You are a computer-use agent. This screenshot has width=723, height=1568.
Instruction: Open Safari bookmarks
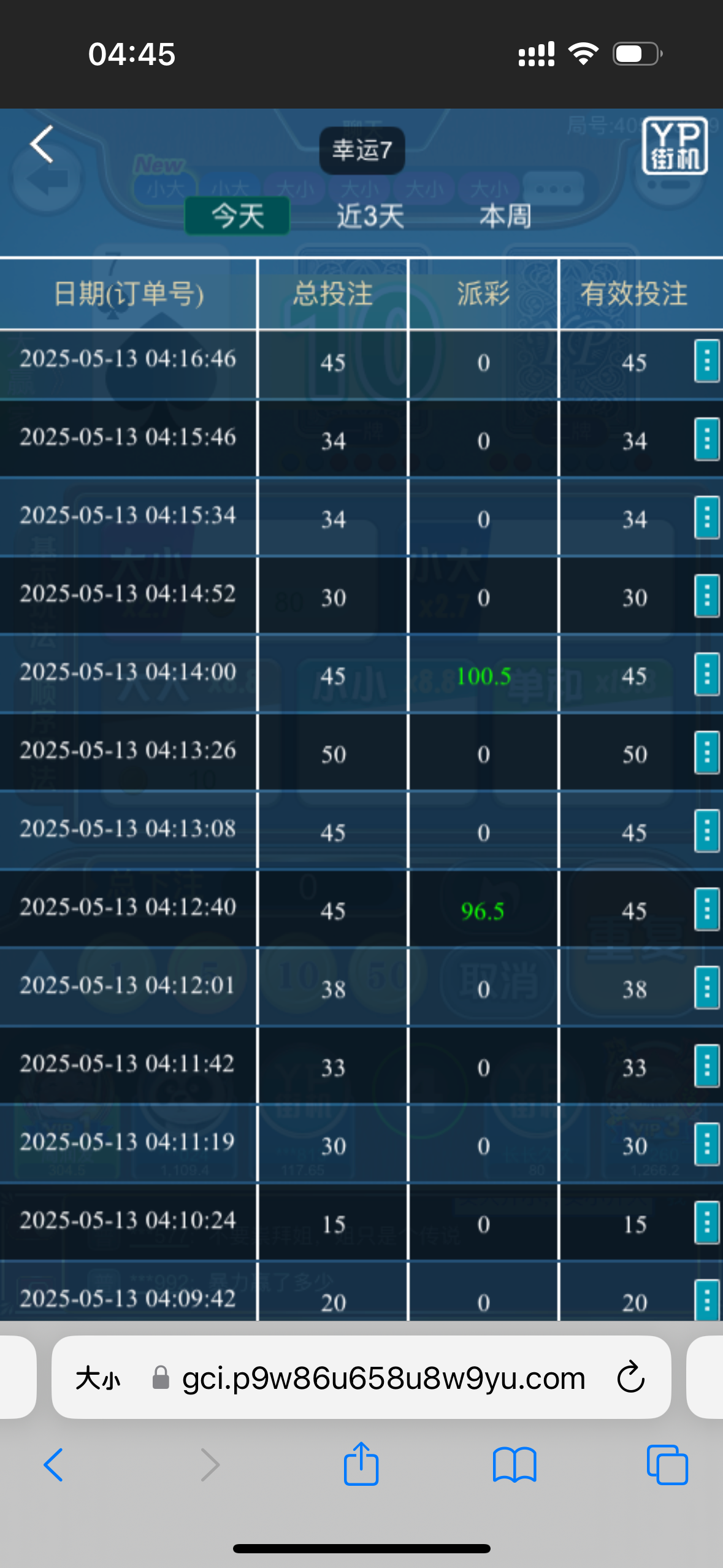tap(515, 1465)
